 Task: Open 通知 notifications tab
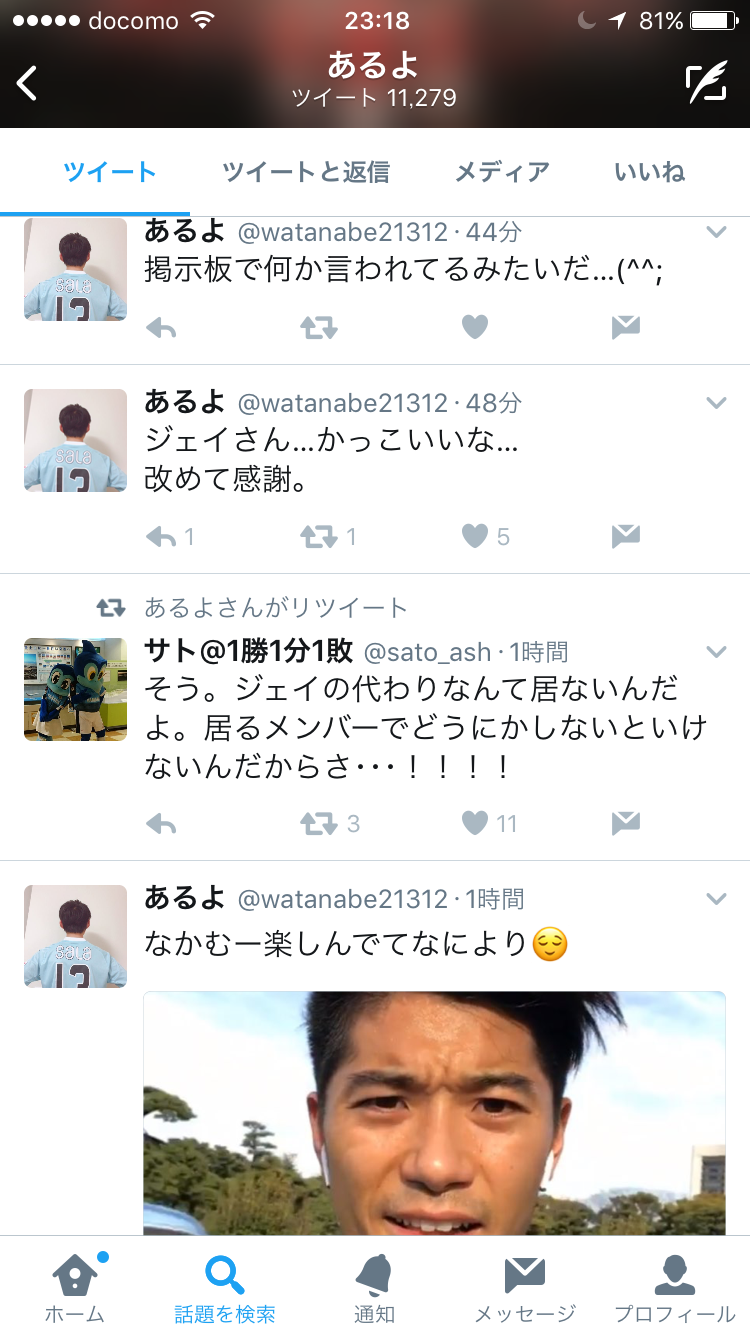tap(374, 1287)
